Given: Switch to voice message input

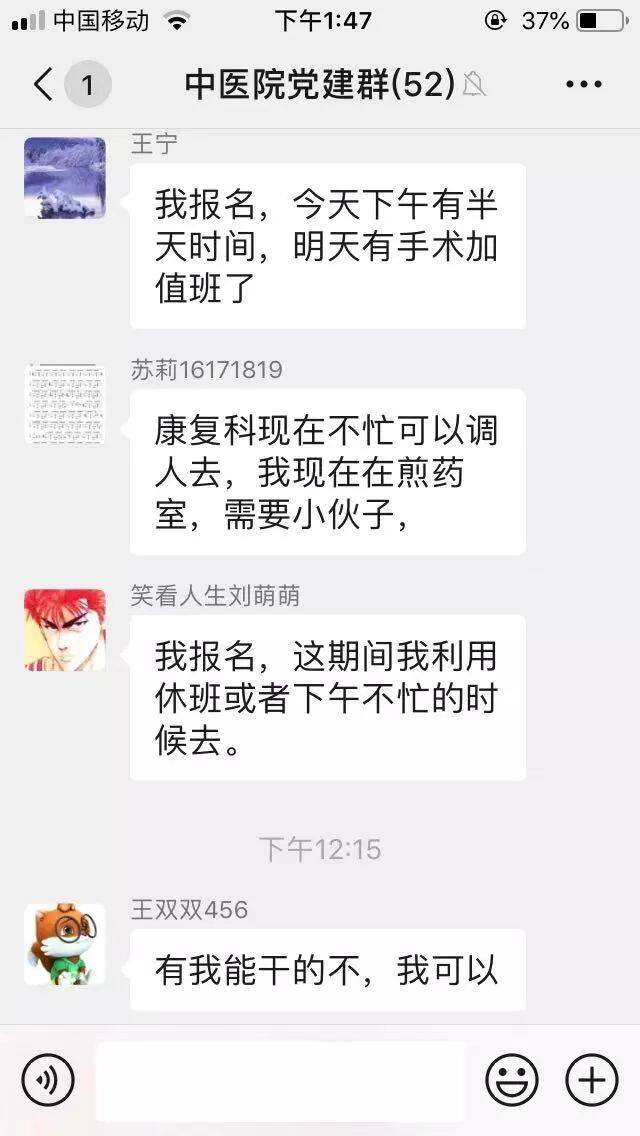Looking at the screenshot, I should (x=48, y=1080).
